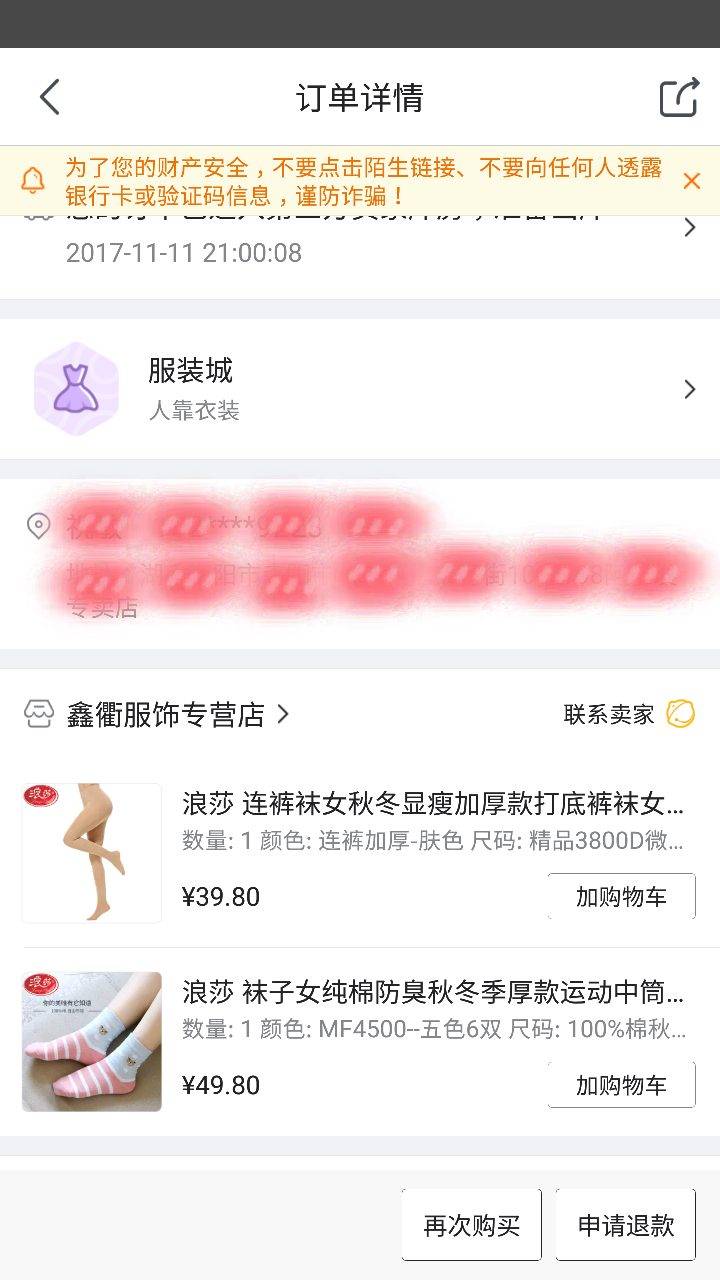
Task: Dismiss the fraud warning banner
Action: point(691,181)
